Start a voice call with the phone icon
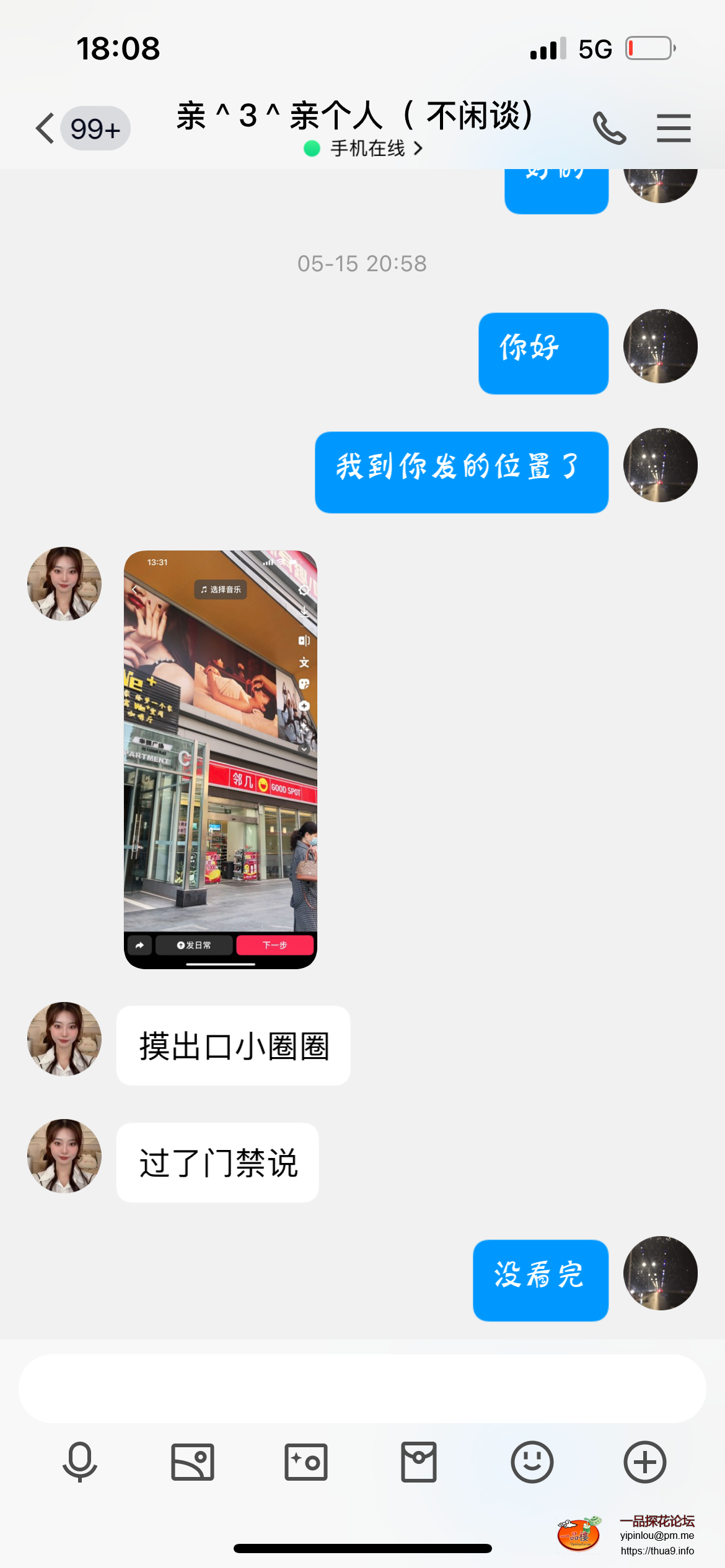This screenshot has height=1568, width=725. tap(610, 128)
